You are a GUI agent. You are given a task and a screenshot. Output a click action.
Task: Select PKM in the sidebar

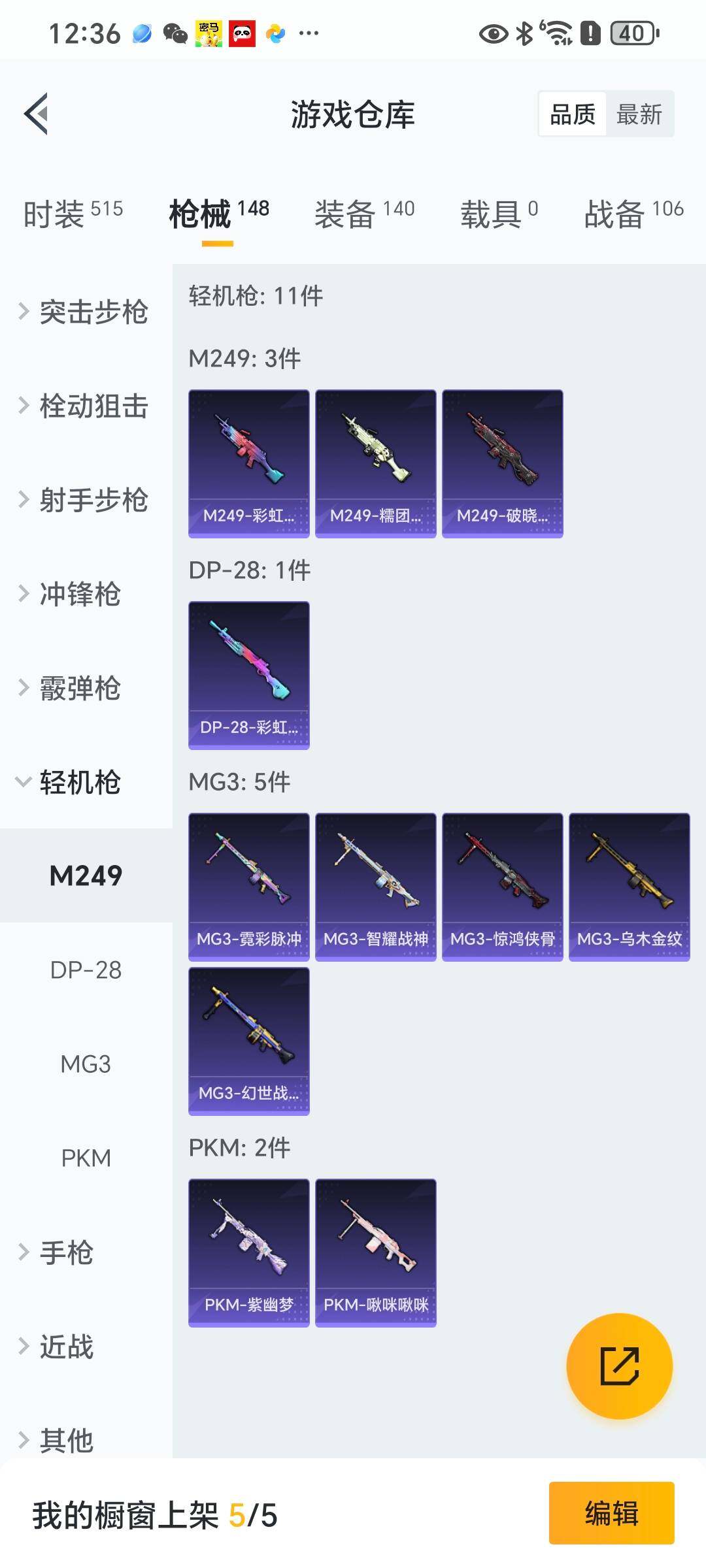86,1158
